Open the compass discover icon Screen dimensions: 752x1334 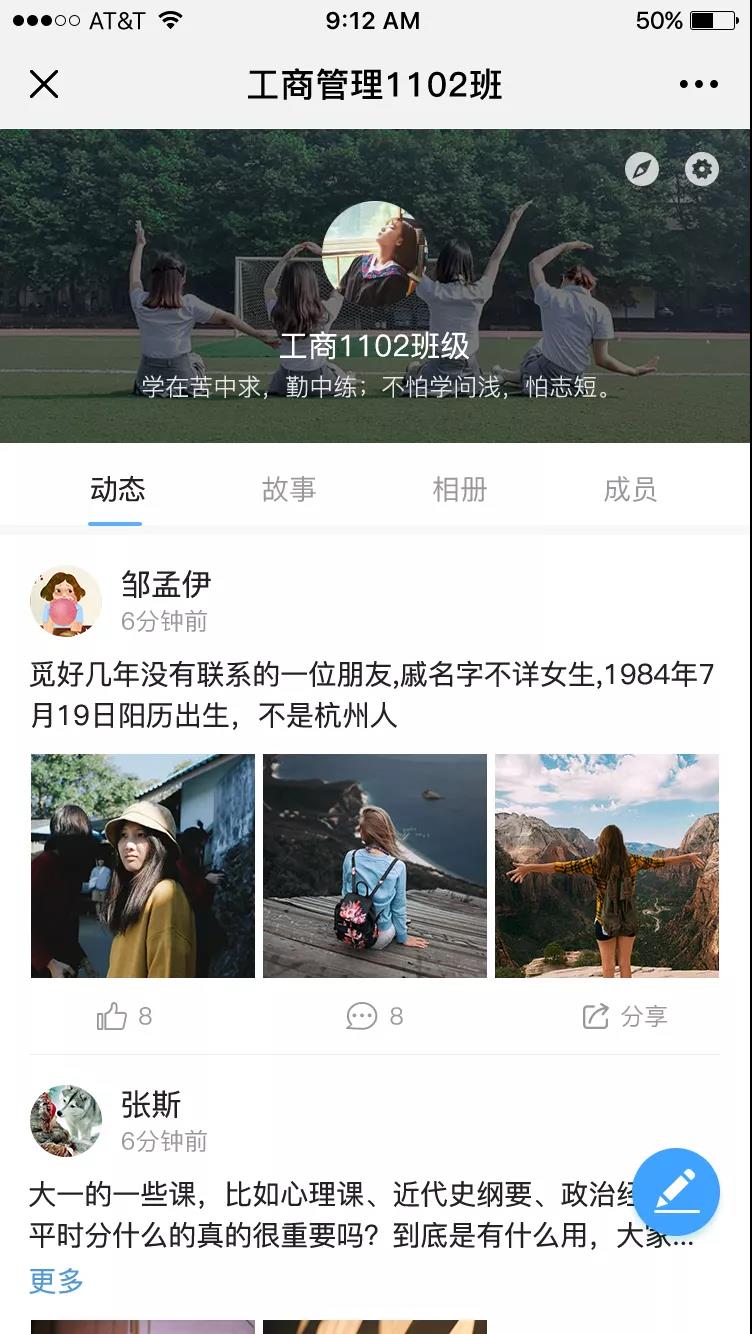coord(642,169)
